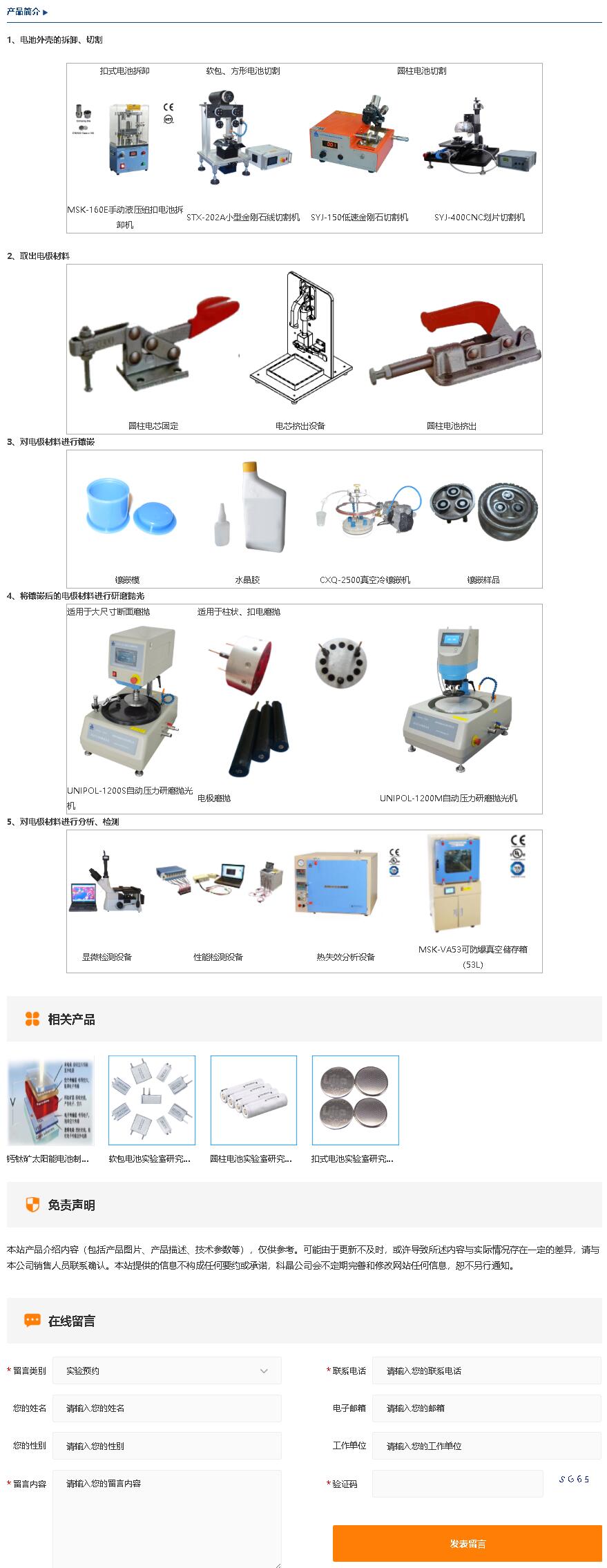
Task: Open the 软包电池实验室研究 related product
Action: point(152,1100)
